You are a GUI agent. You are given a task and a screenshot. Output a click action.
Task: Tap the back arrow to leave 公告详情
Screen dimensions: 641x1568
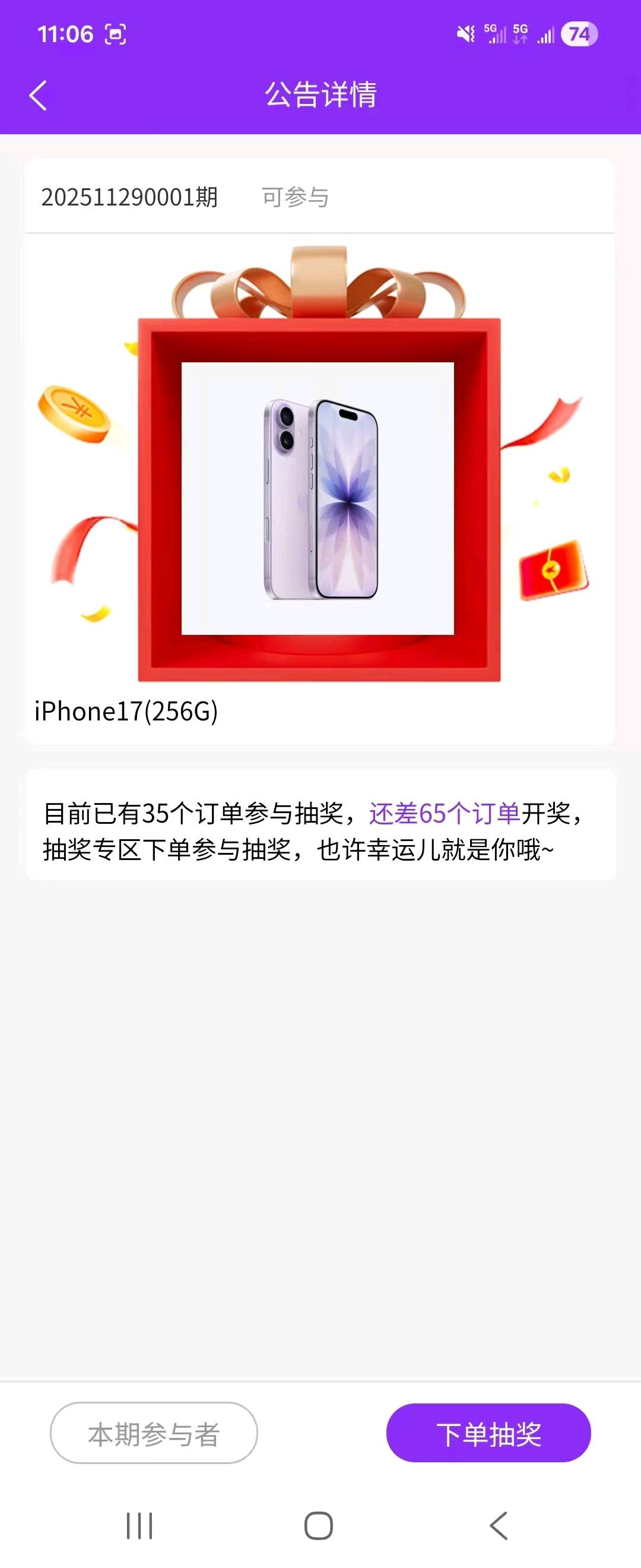pos(39,96)
